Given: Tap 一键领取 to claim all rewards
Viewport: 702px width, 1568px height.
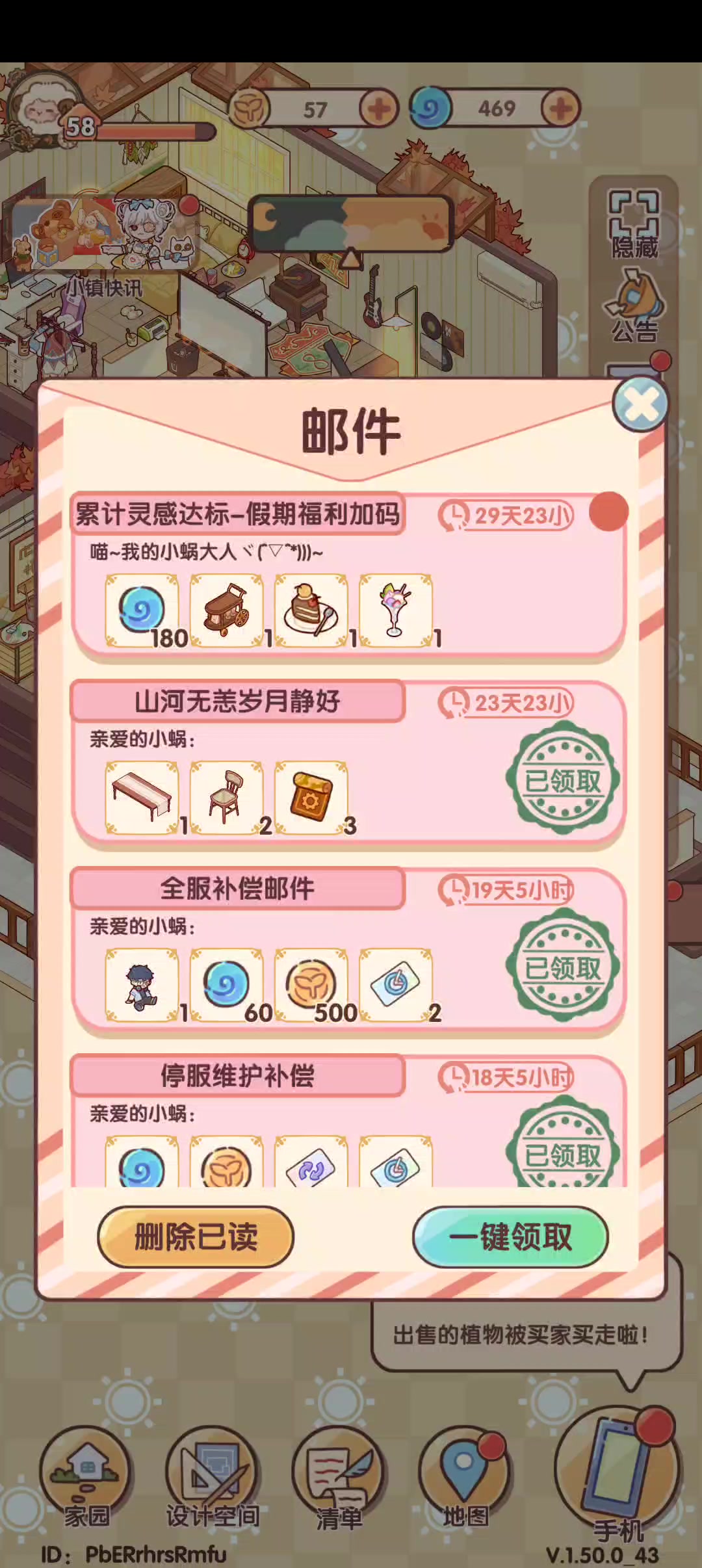Looking at the screenshot, I should click(x=510, y=1236).
